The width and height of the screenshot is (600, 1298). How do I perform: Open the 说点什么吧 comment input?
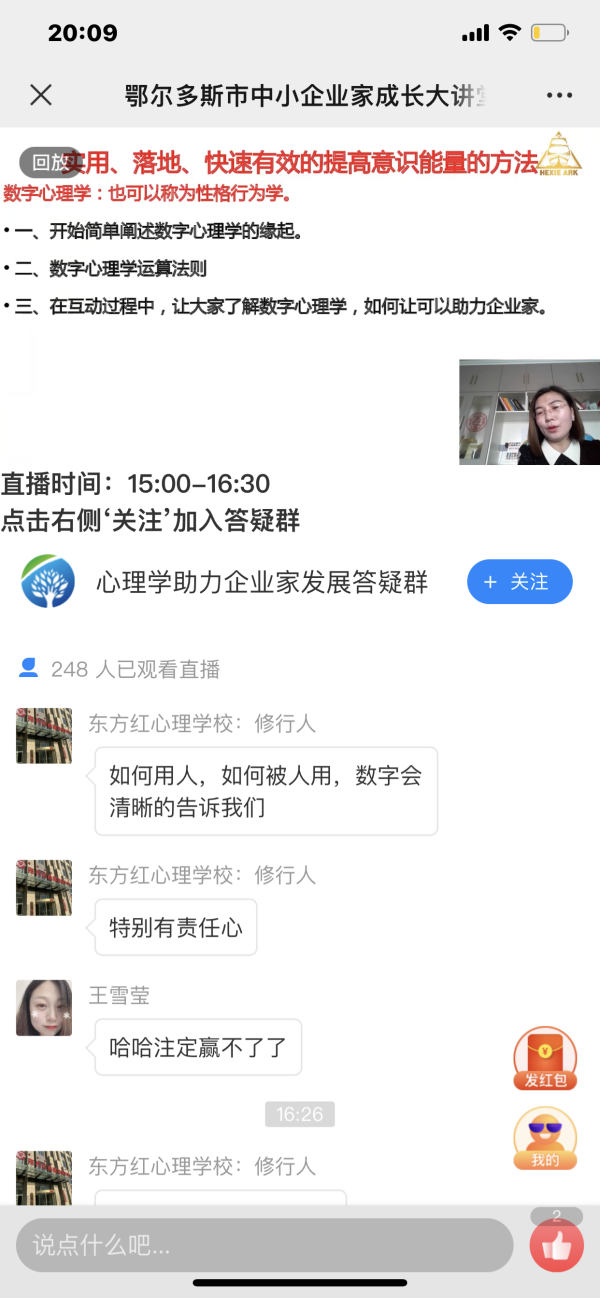264,1245
